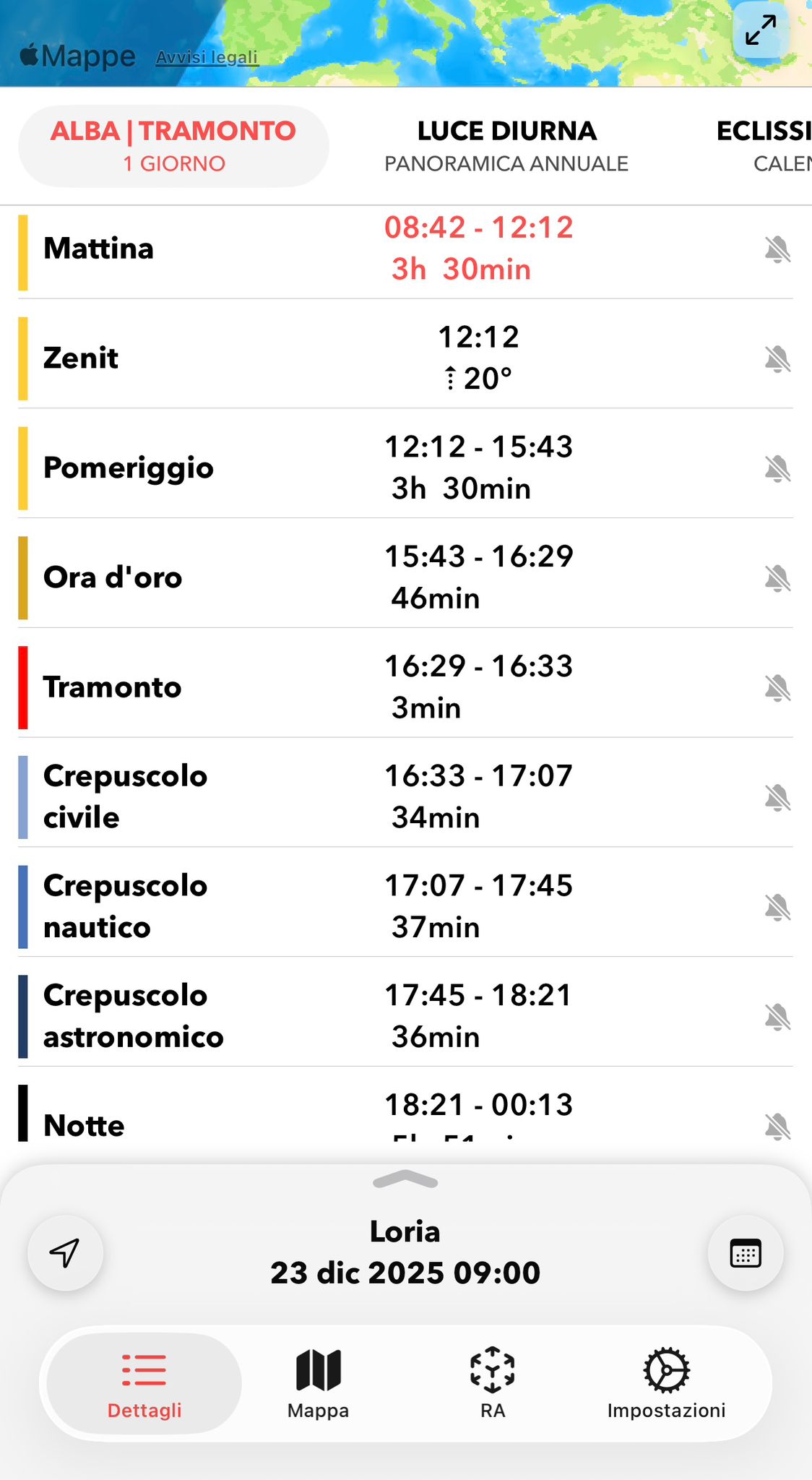812x1480 pixels.
Task: Open the calendar date picker
Action: pos(746,1253)
